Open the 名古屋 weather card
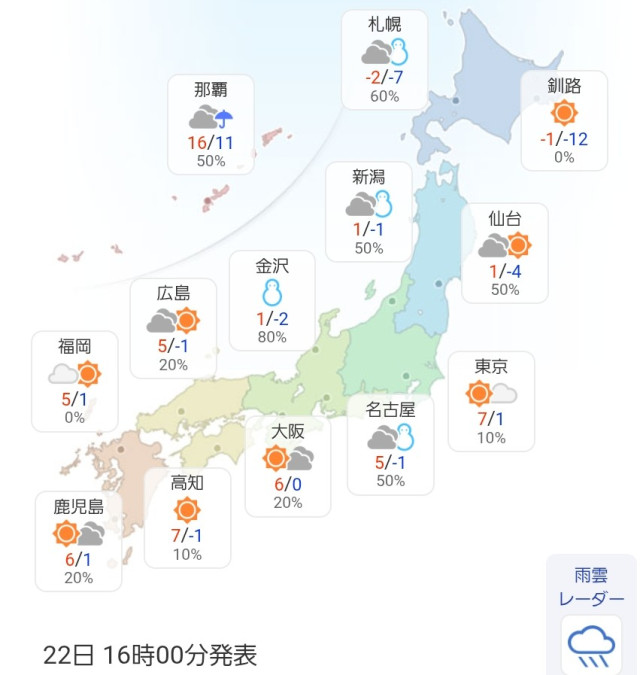The width and height of the screenshot is (640, 675). pos(390,444)
